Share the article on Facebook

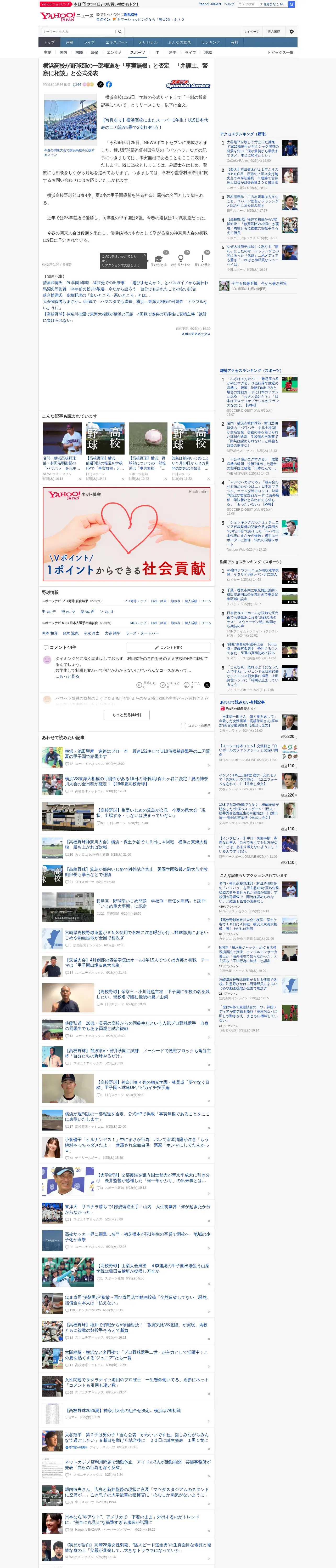tap(109, 85)
